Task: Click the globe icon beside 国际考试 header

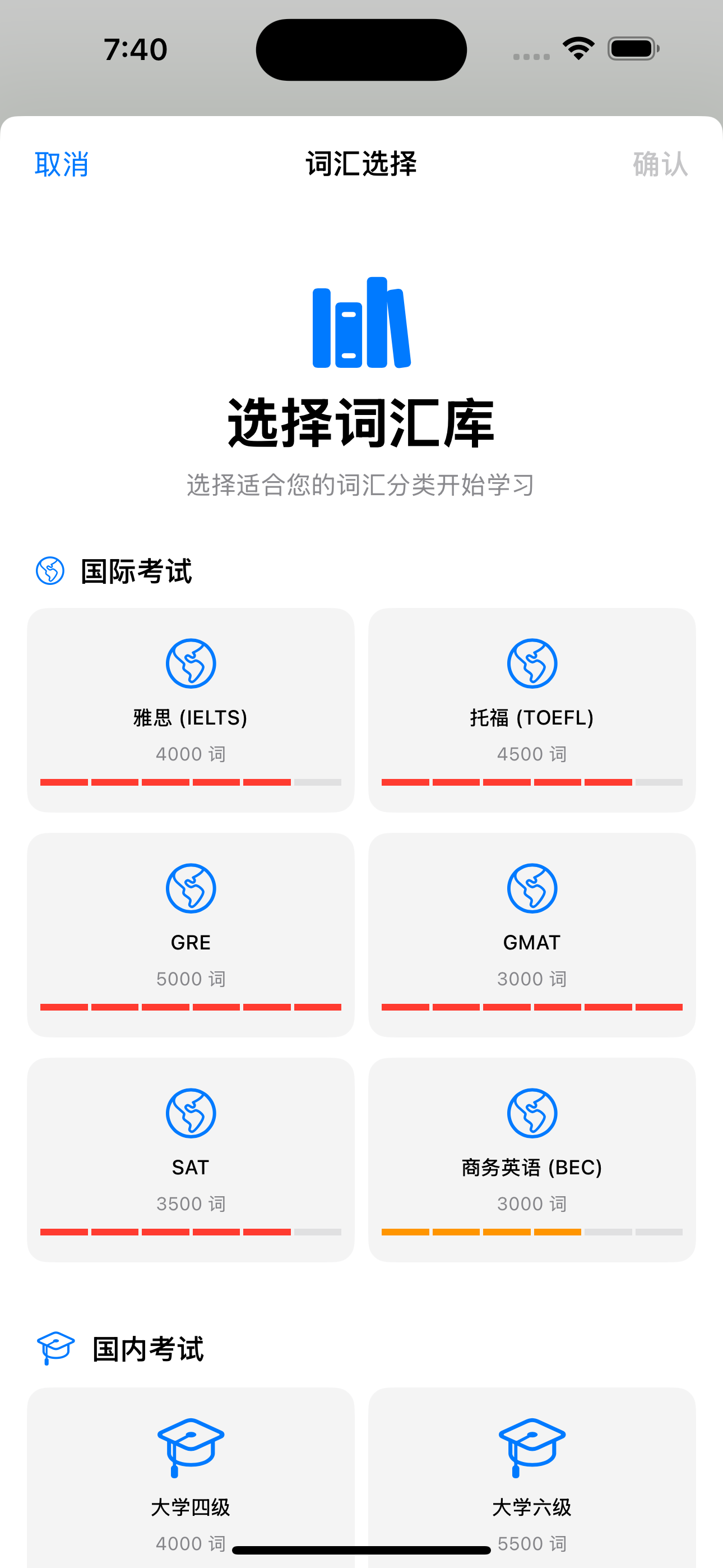Action: click(49, 571)
